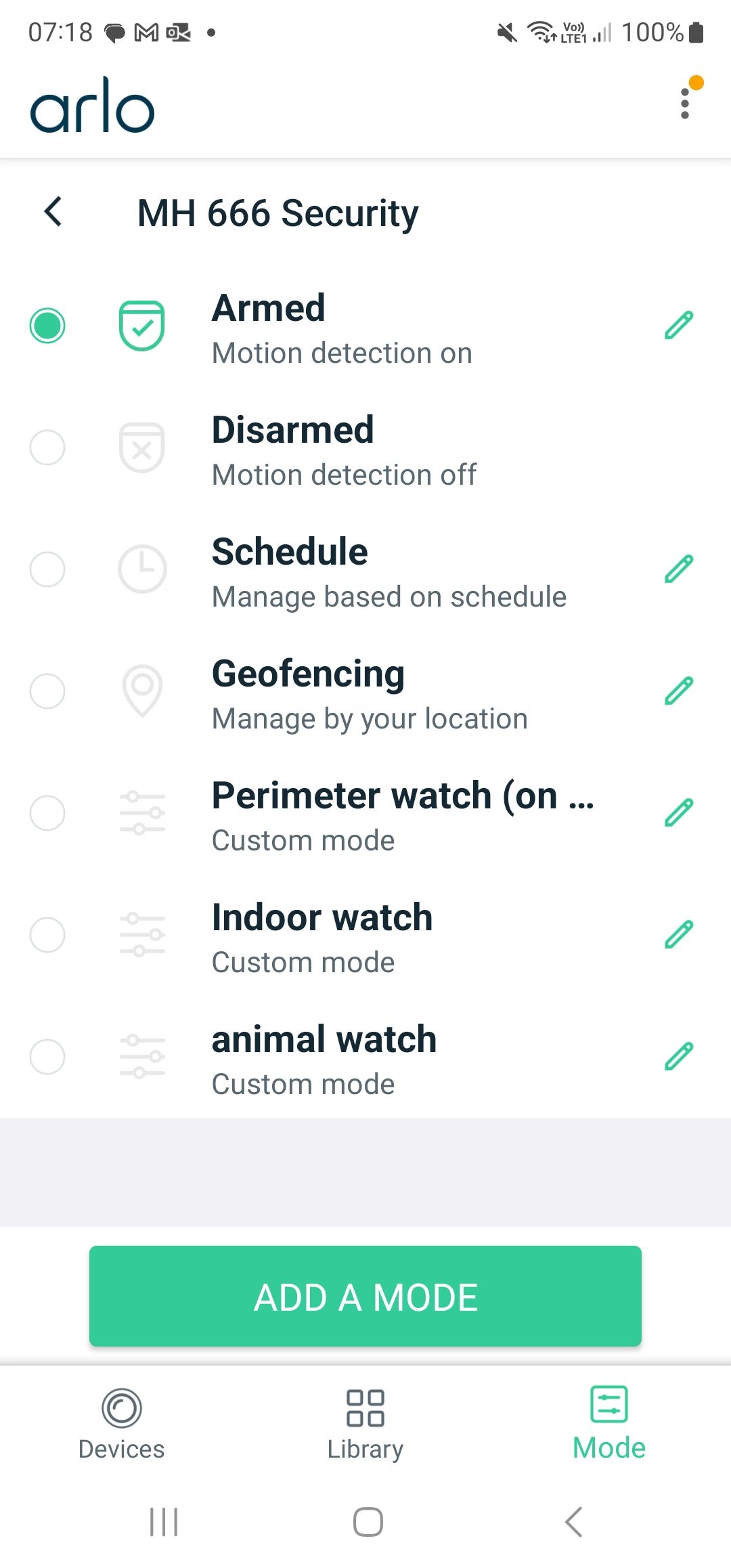Click the Geofencing location pin icon

point(143,691)
